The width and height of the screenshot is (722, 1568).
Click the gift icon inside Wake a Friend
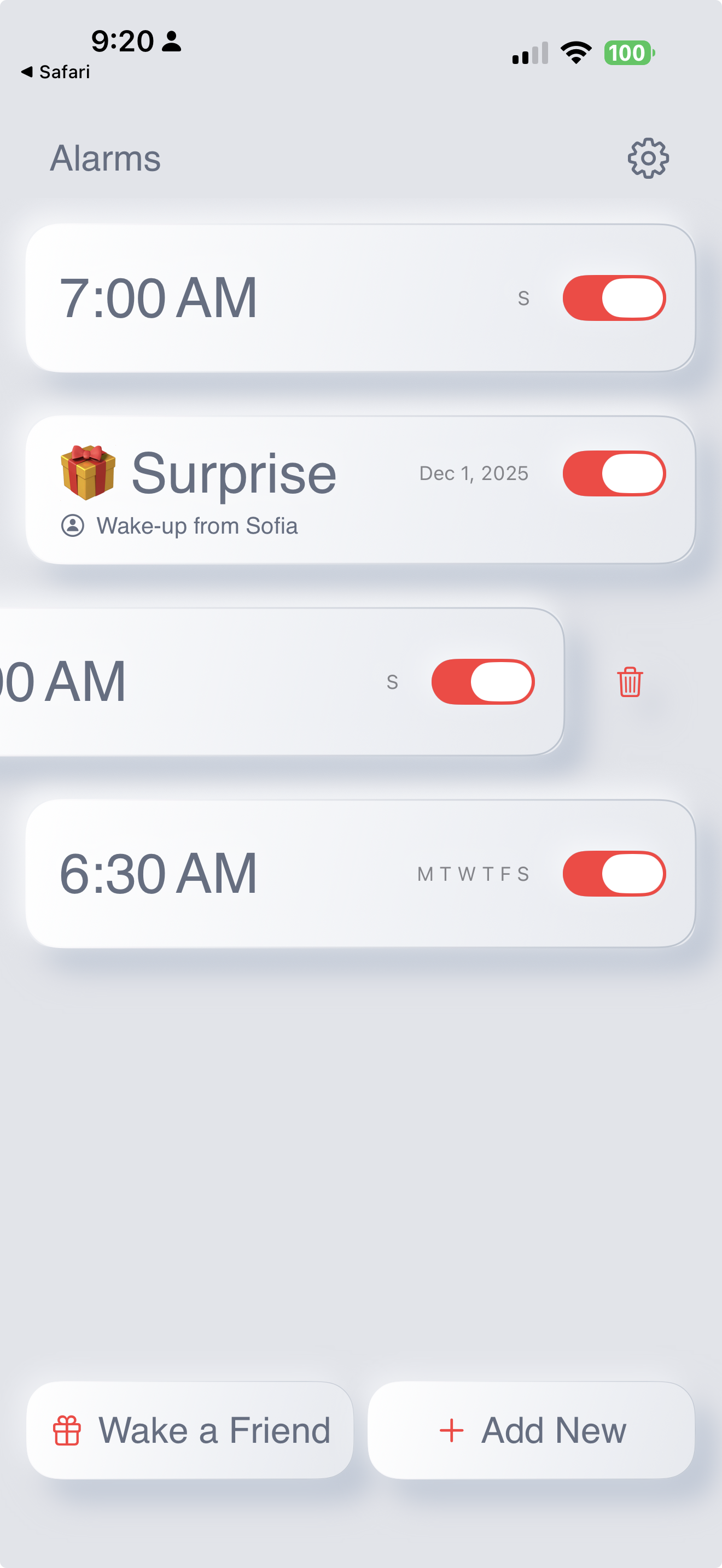coord(68,1429)
